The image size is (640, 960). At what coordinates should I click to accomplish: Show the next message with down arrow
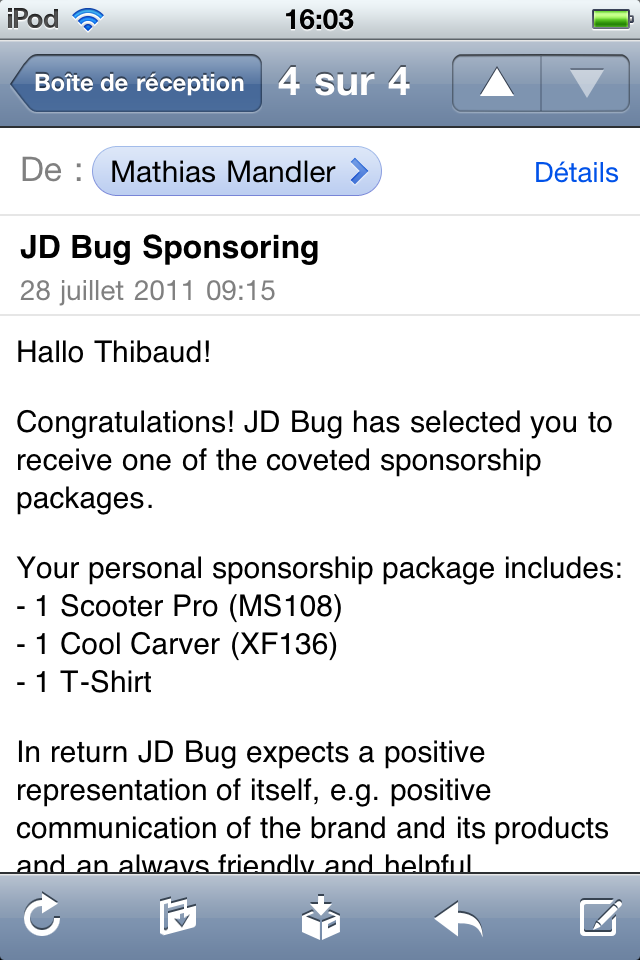[x=586, y=83]
